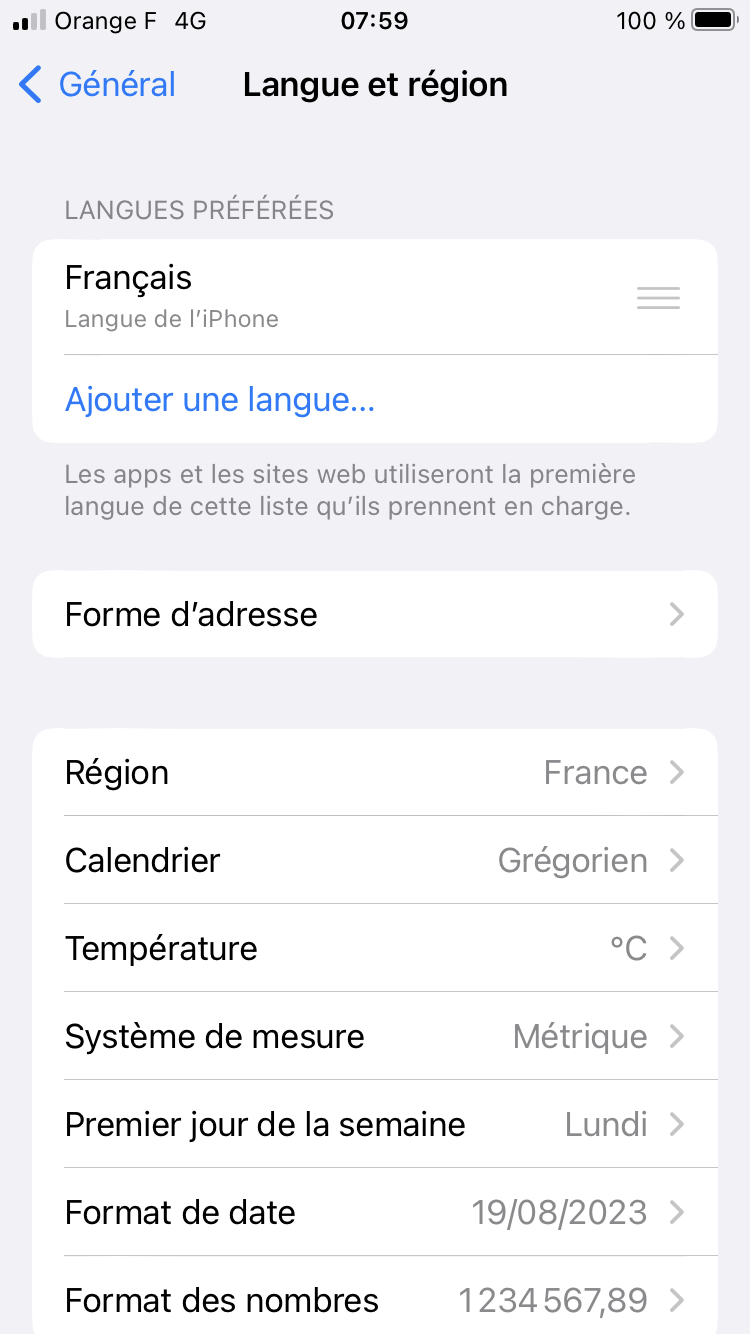The height and width of the screenshot is (1334, 750).
Task: Open Température unit options
Action: click(x=375, y=948)
